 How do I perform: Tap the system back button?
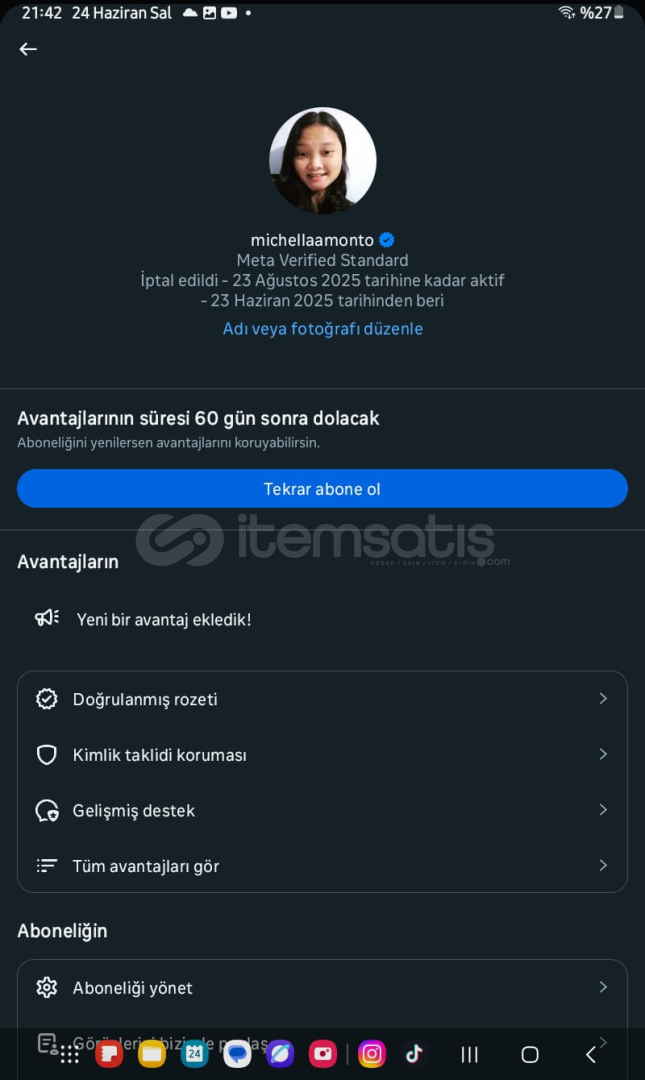pyautogui.click(x=591, y=1055)
